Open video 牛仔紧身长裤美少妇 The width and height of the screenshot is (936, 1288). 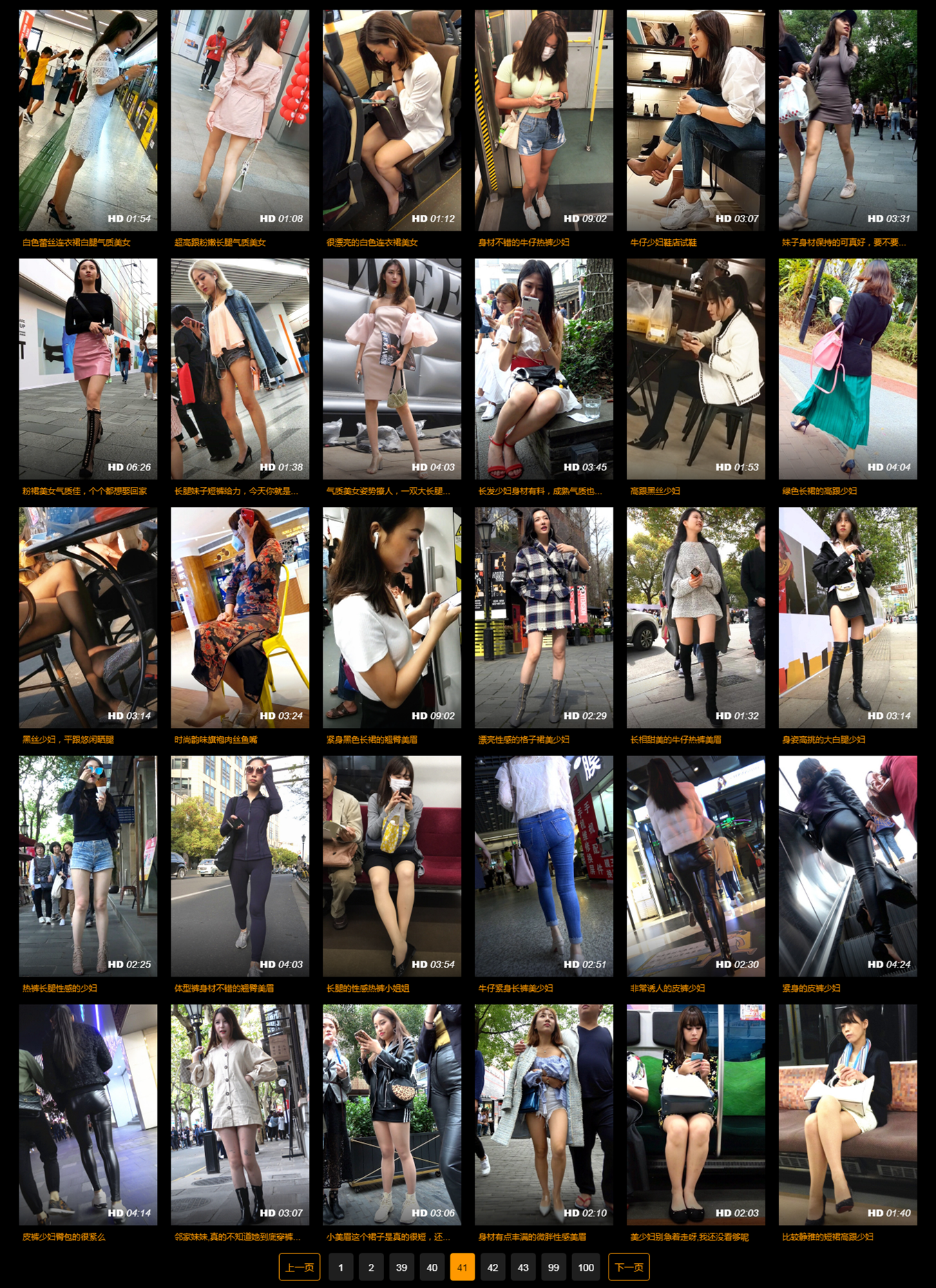click(544, 866)
